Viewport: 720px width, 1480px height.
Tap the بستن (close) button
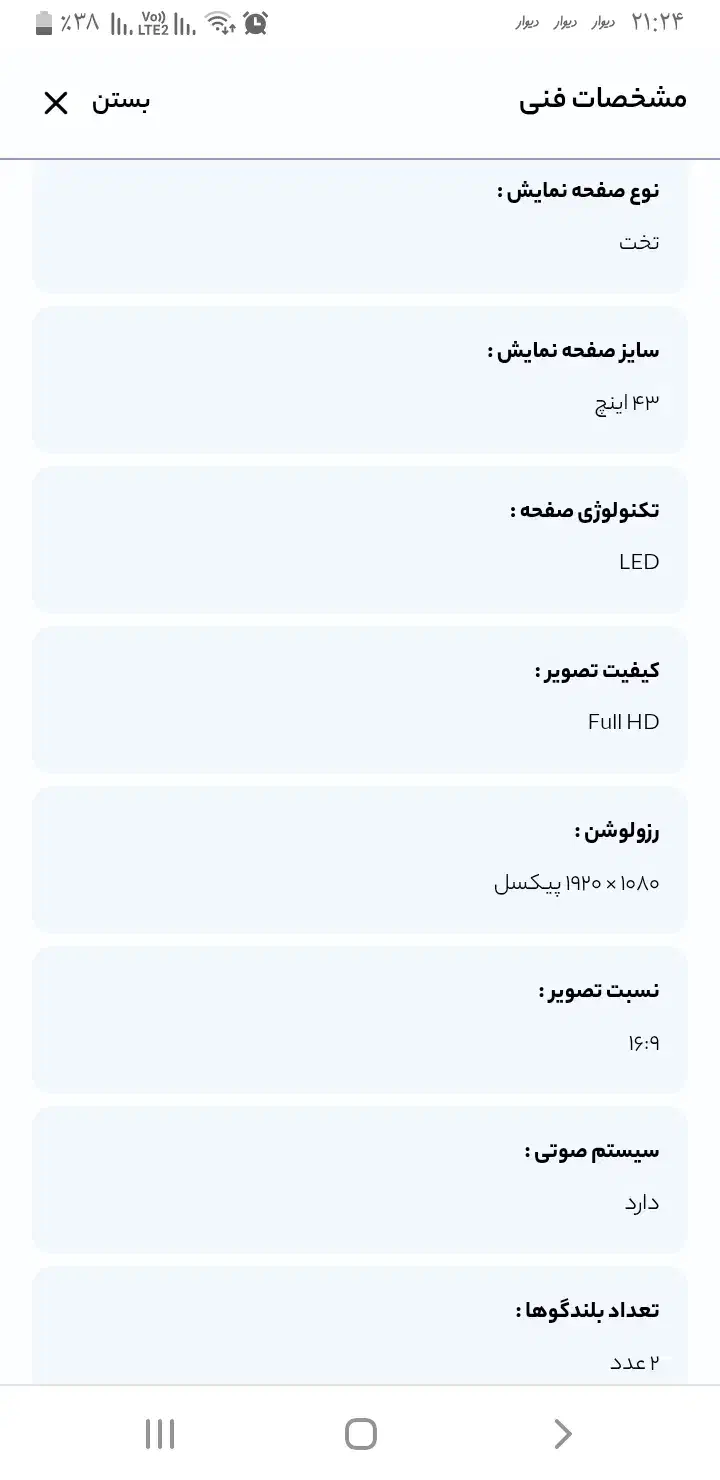[120, 101]
